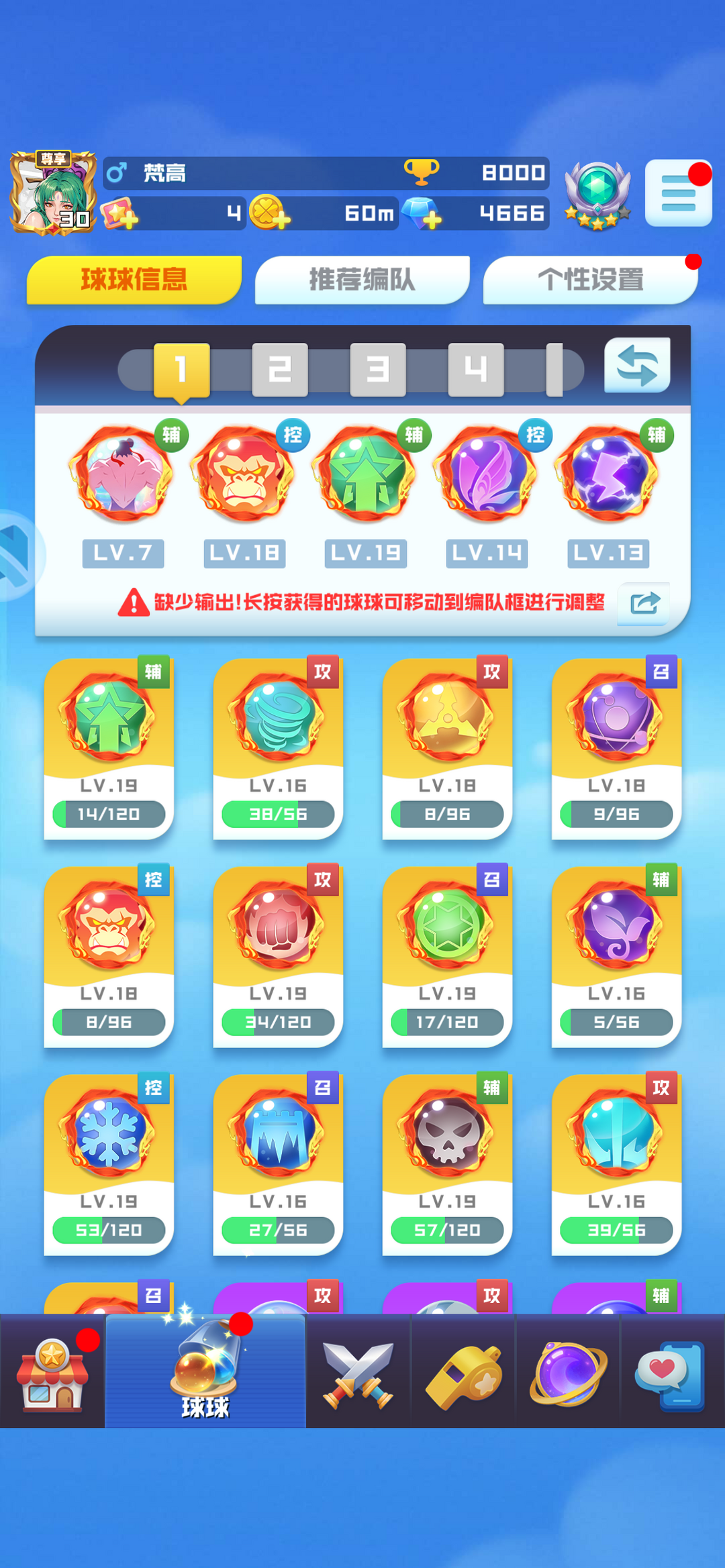Open the skull ball card at 57/120
The image size is (725, 1568).
(447, 1163)
